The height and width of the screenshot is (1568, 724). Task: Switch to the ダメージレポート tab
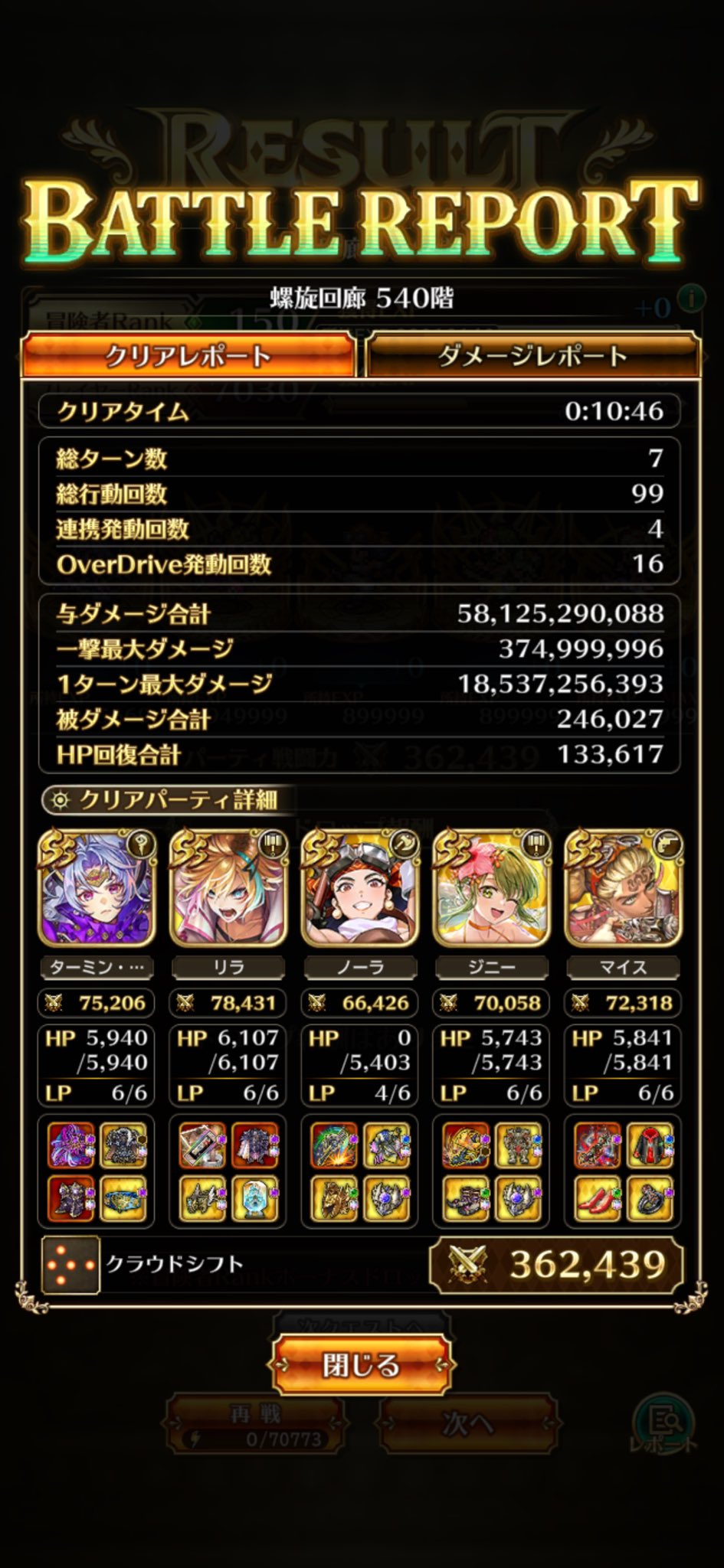[x=532, y=355]
